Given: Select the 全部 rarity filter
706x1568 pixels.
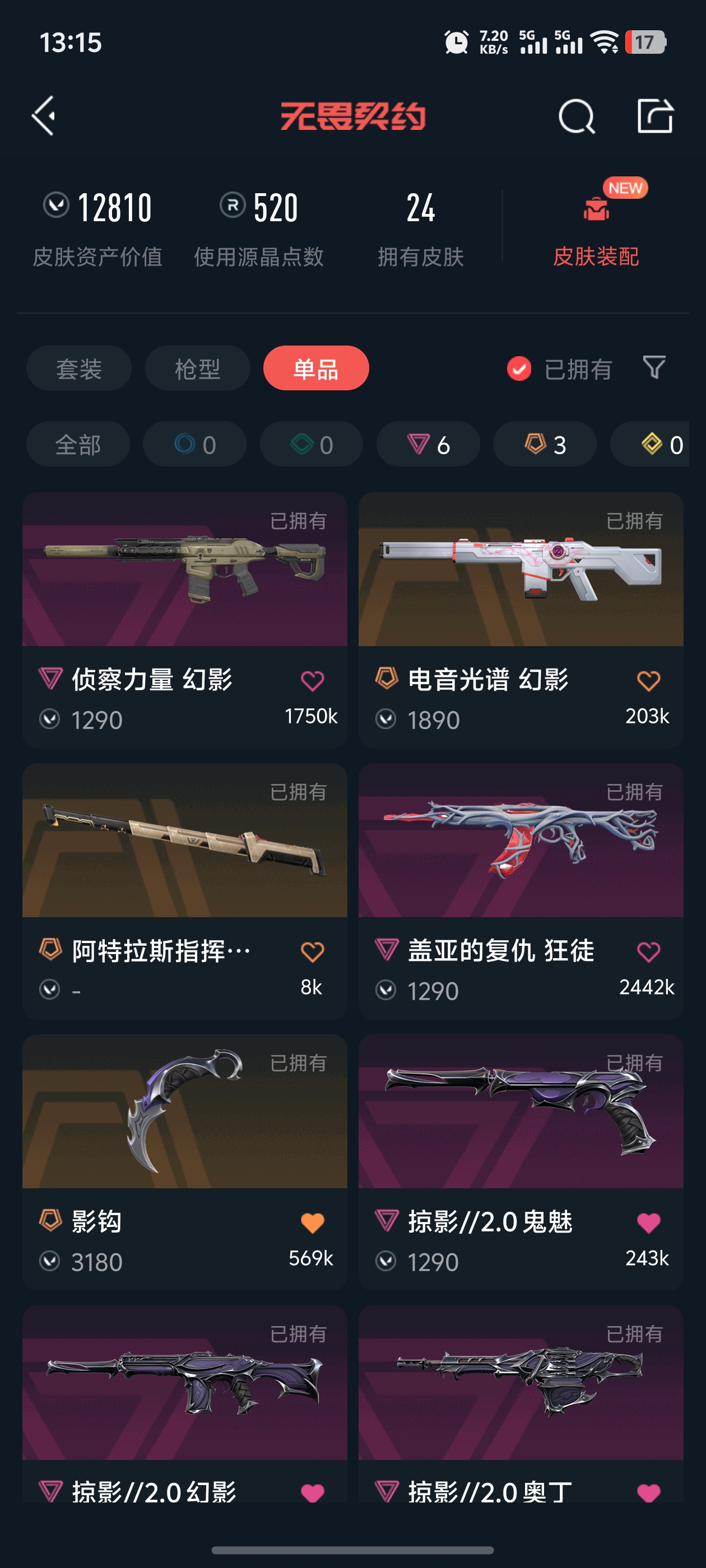Looking at the screenshot, I should coord(78,444).
